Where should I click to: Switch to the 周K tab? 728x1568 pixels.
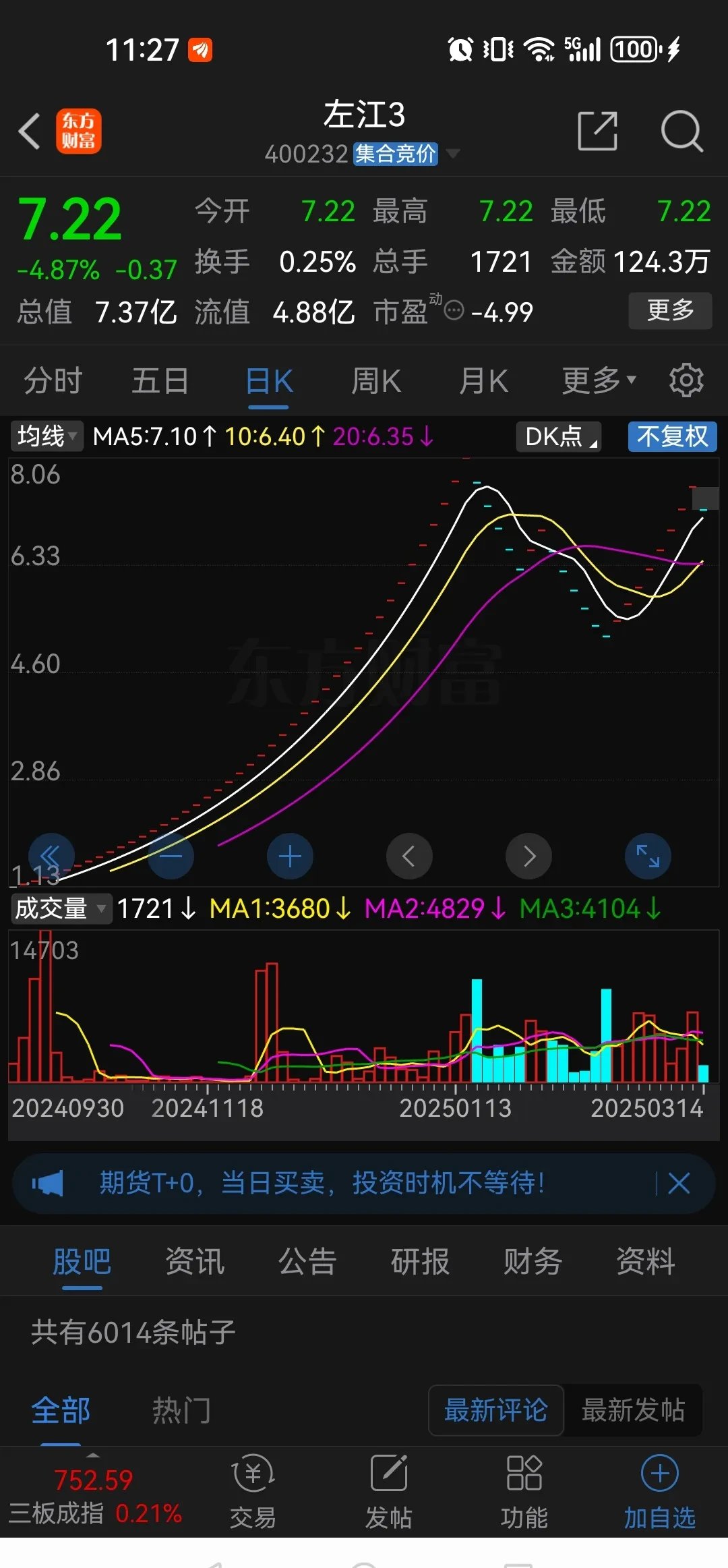coord(375,380)
